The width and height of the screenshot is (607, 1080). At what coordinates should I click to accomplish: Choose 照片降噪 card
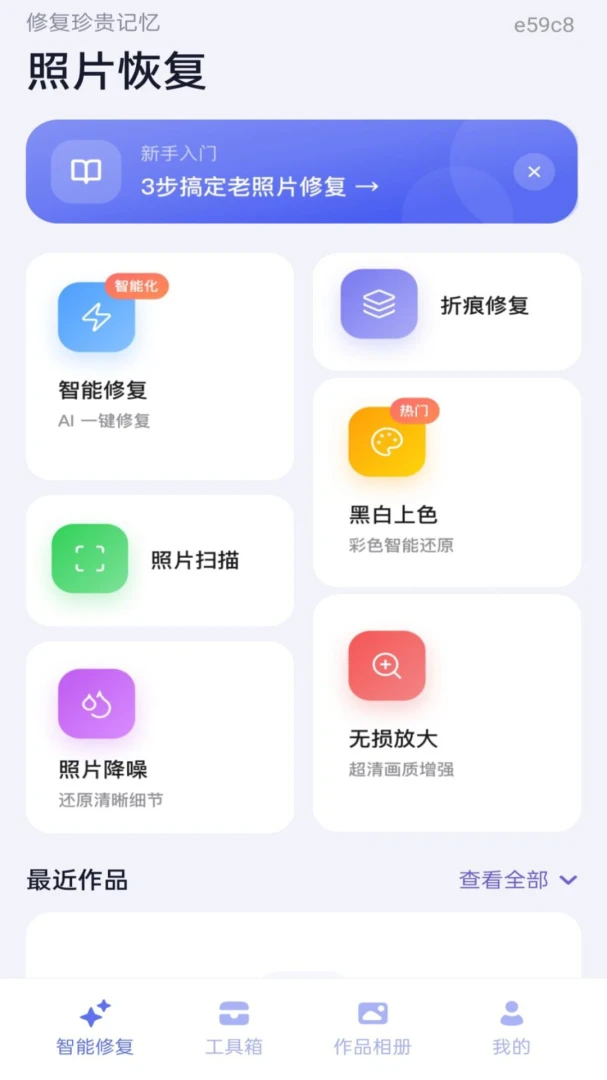tap(160, 737)
